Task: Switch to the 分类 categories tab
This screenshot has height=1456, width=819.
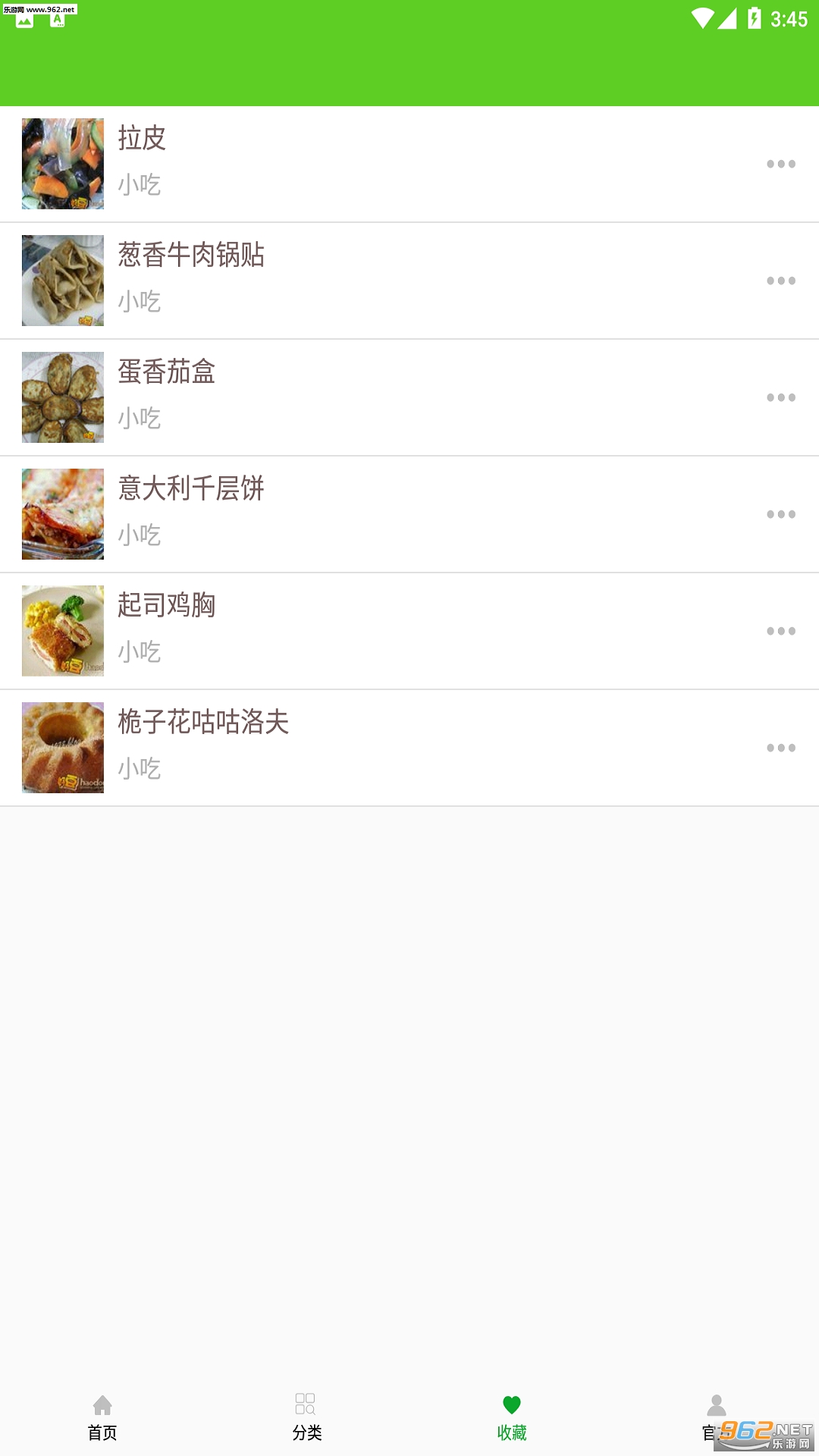Action: [x=307, y=1417]
